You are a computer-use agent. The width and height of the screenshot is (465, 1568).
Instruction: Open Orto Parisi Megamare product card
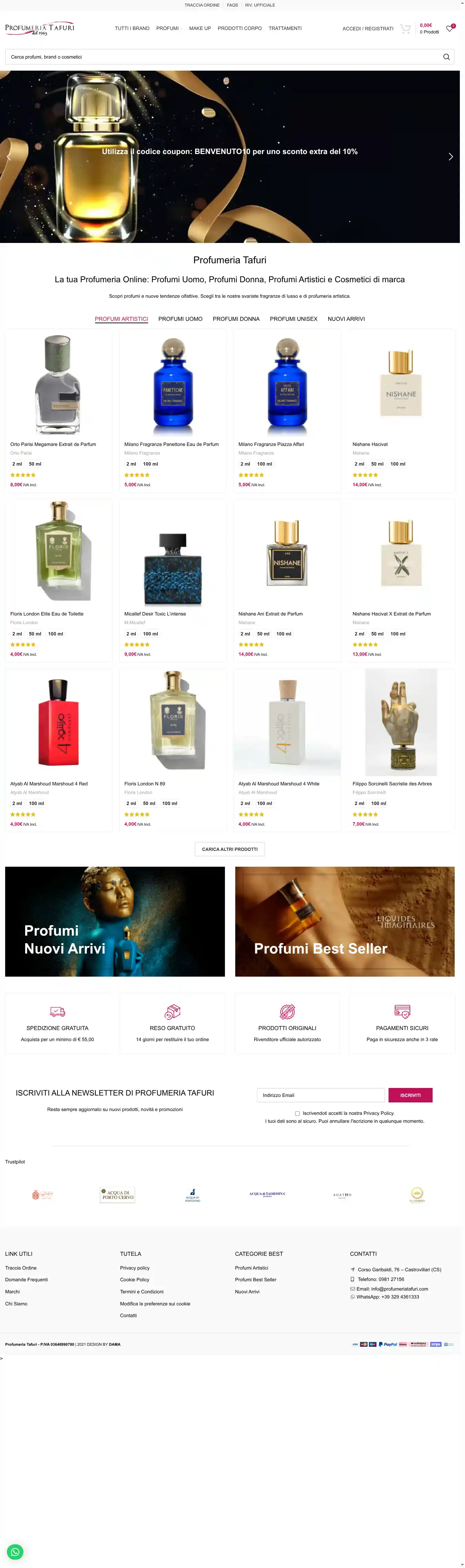click(x=59, y=385)
